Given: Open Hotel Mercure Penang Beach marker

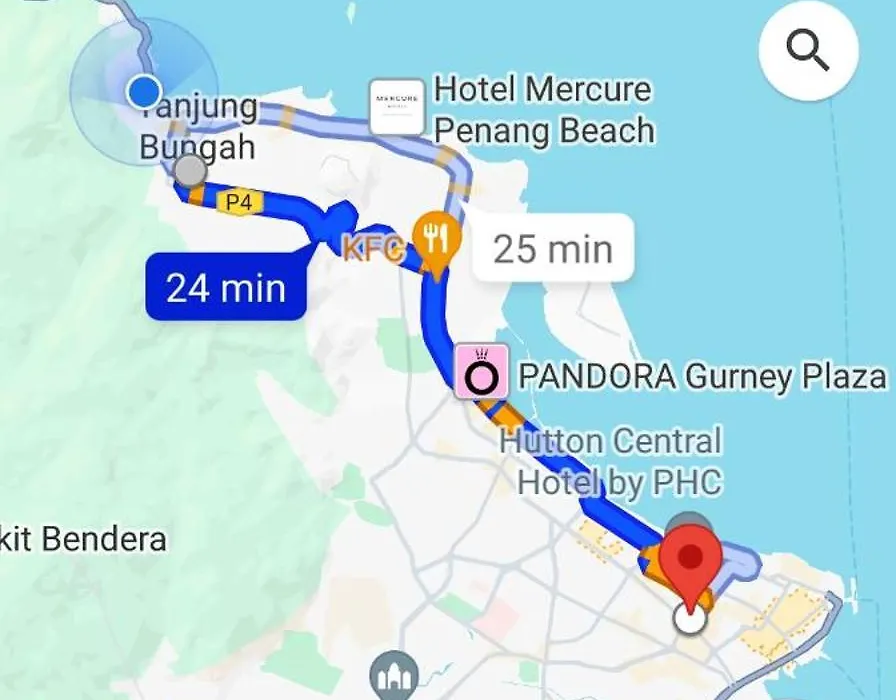Looking at the screenshot, I should tap(397, 107).
